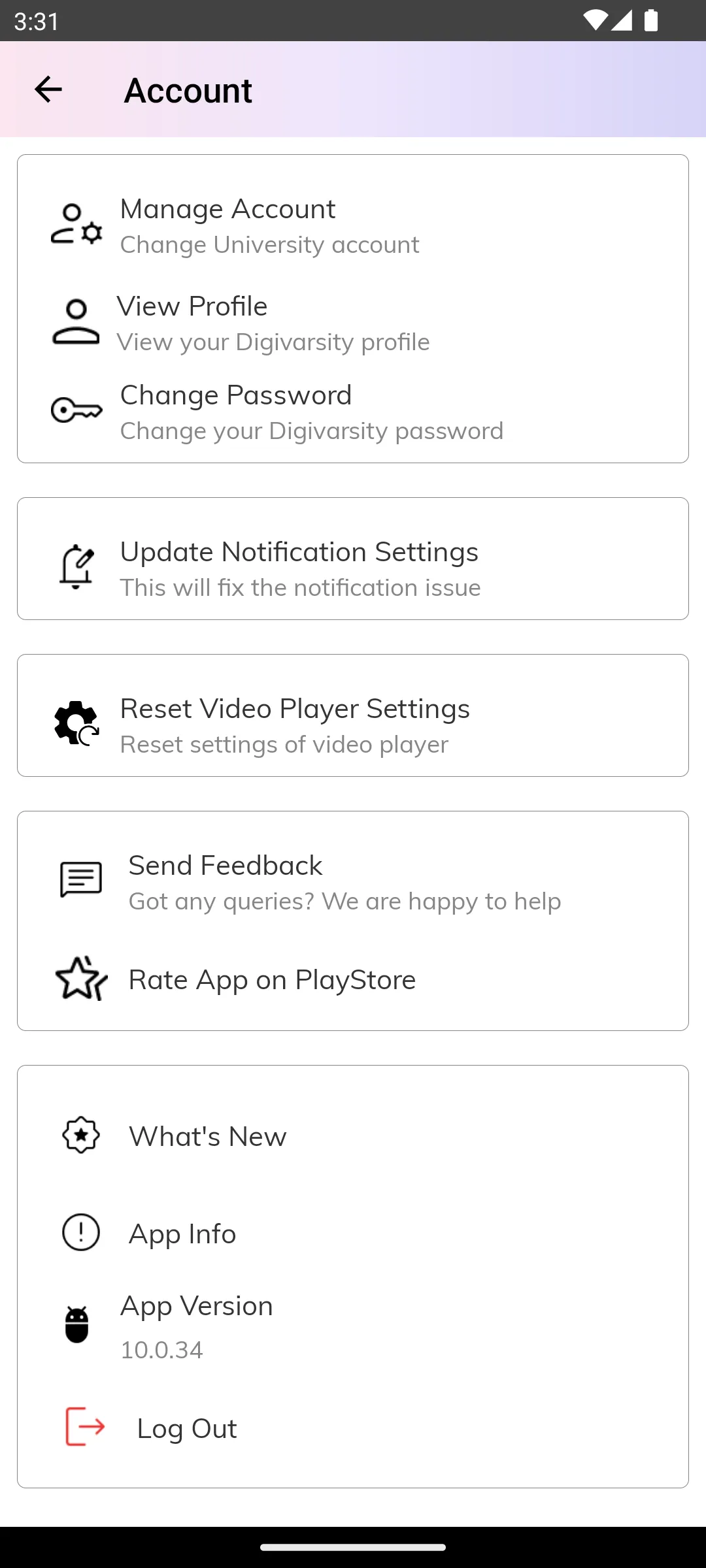Tap the back arrow on Account screen
The height and width of the screenshot is (1568, 706).
[48, 90]
